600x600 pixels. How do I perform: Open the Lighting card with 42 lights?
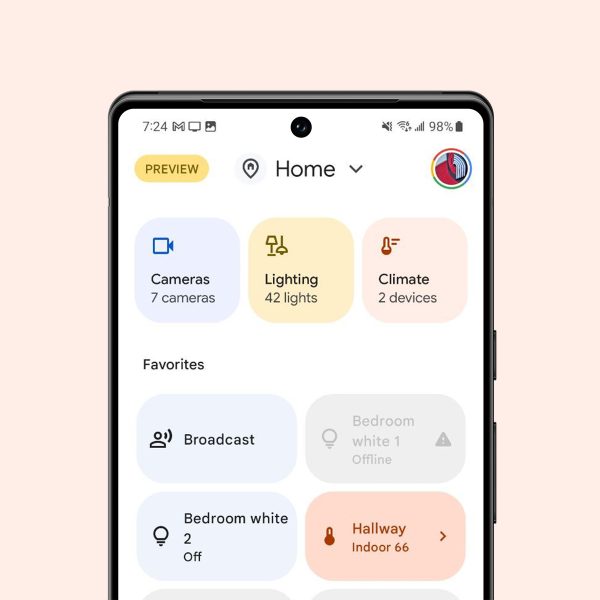pos(300,270)
